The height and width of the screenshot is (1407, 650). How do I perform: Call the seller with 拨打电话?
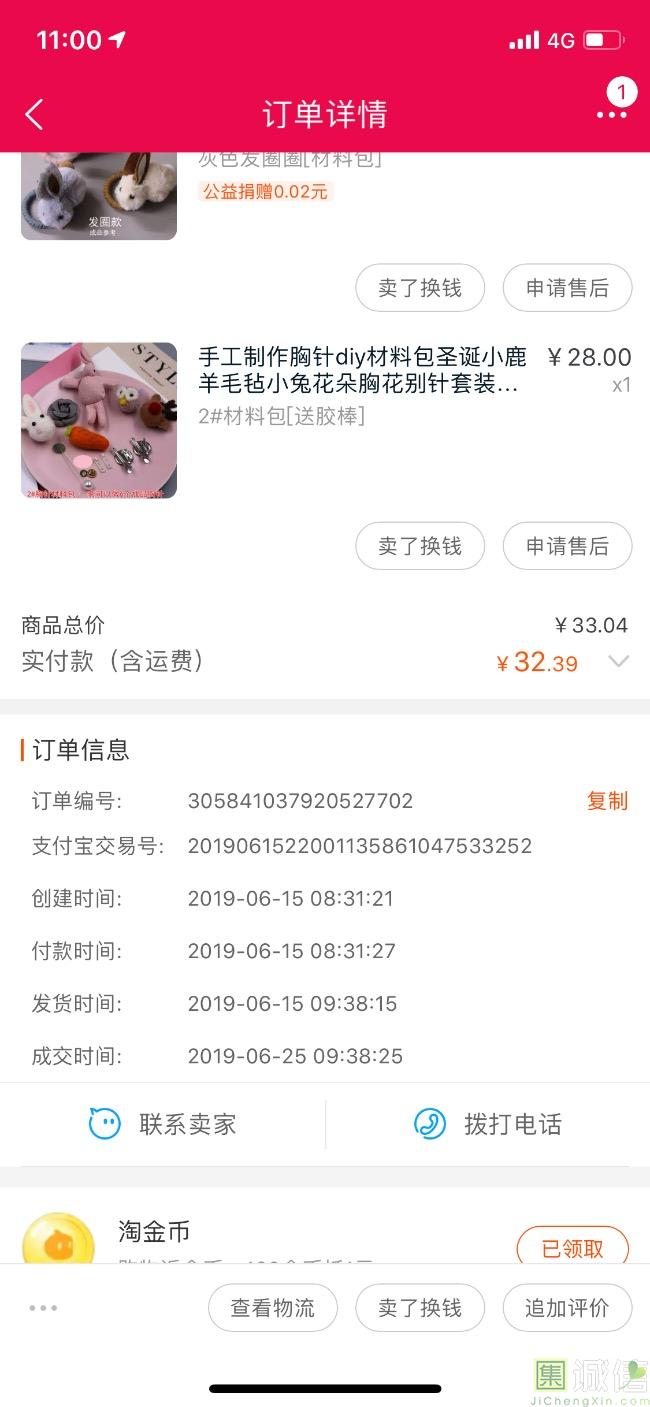point(488,1124)
